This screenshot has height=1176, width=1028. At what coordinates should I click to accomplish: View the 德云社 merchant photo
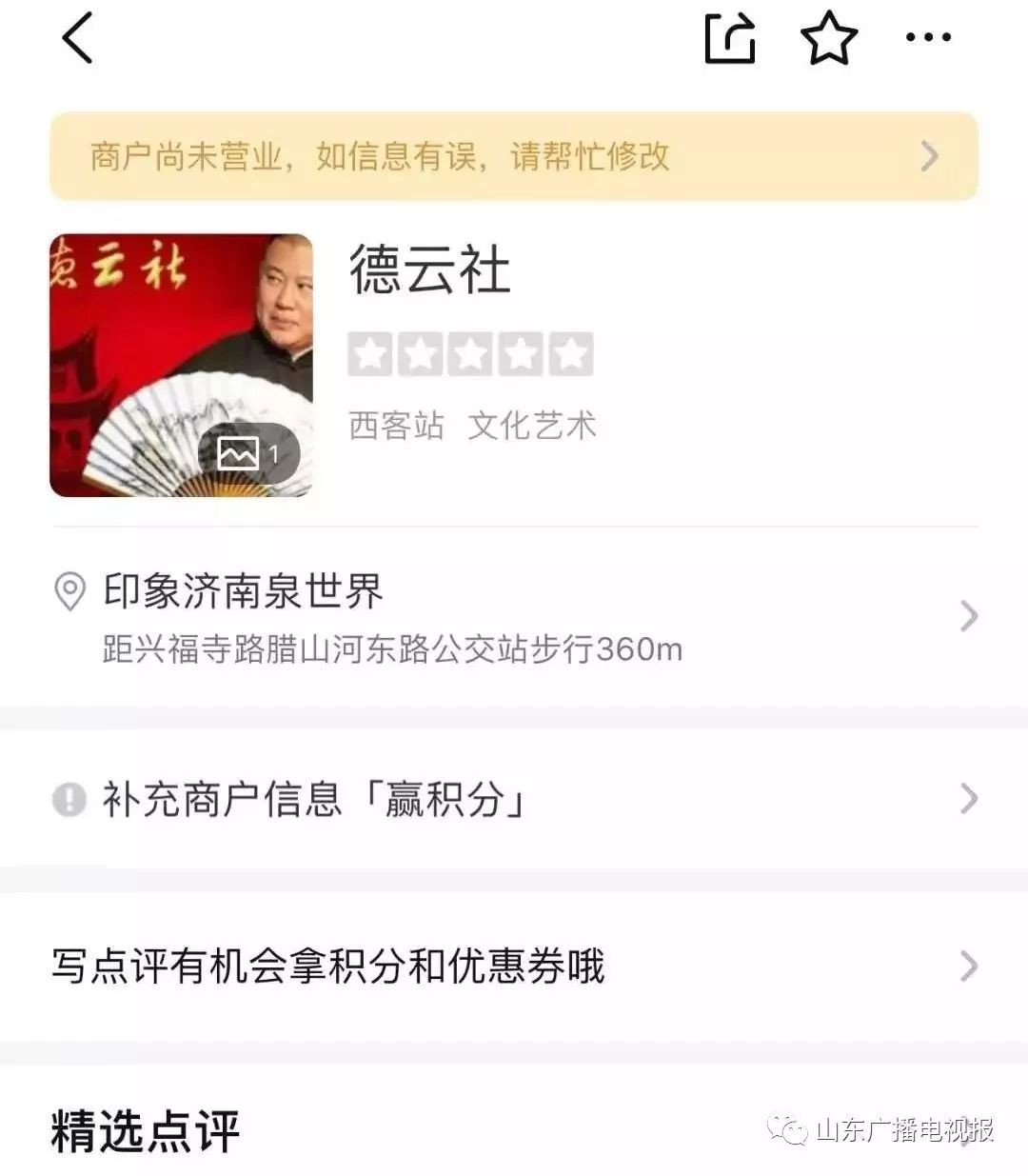click(x=181, y=366)
